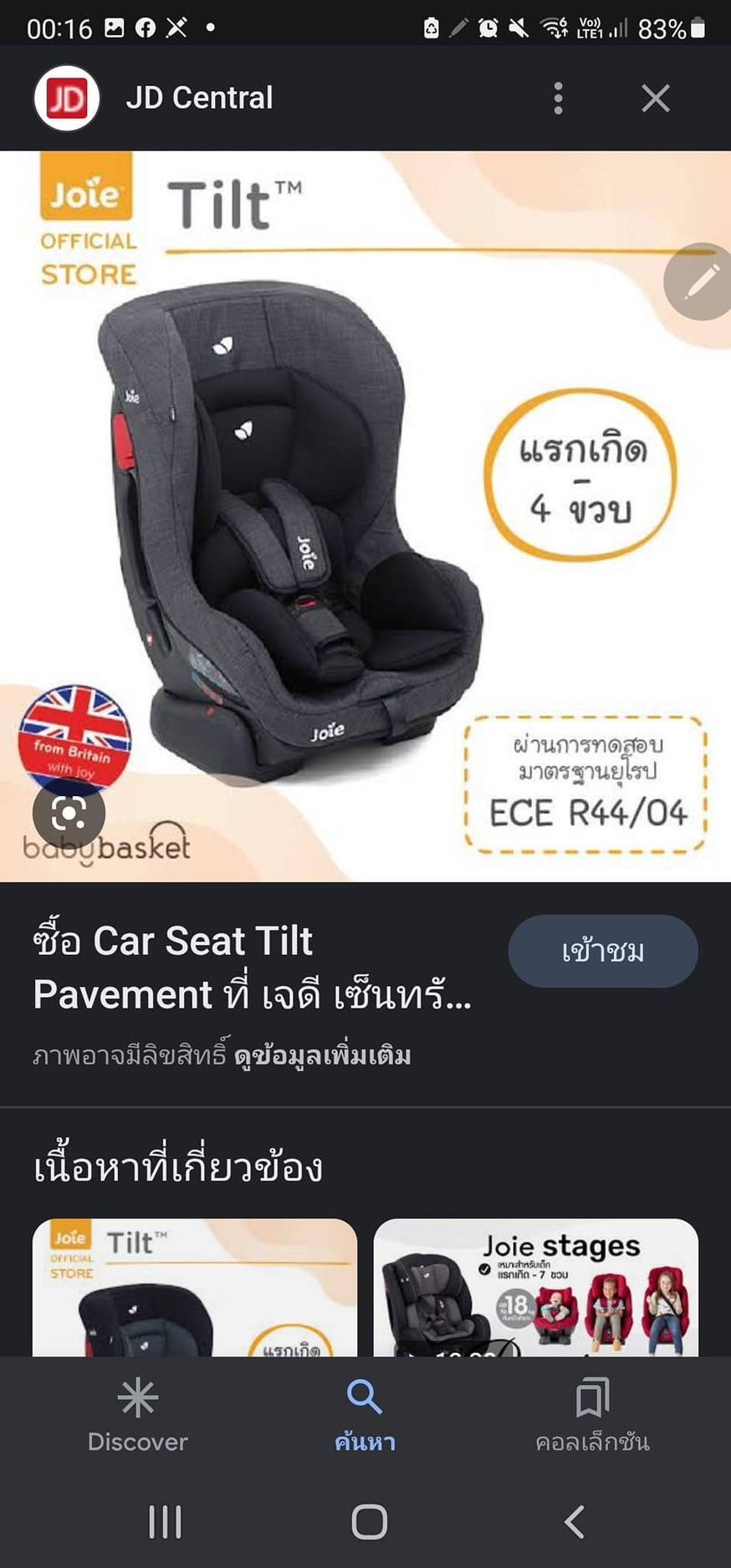The height and width of the screenshot is (1568, 731).
Task: Go back using the system back button
Action: pyautogui.click(x=575, y=1522)
